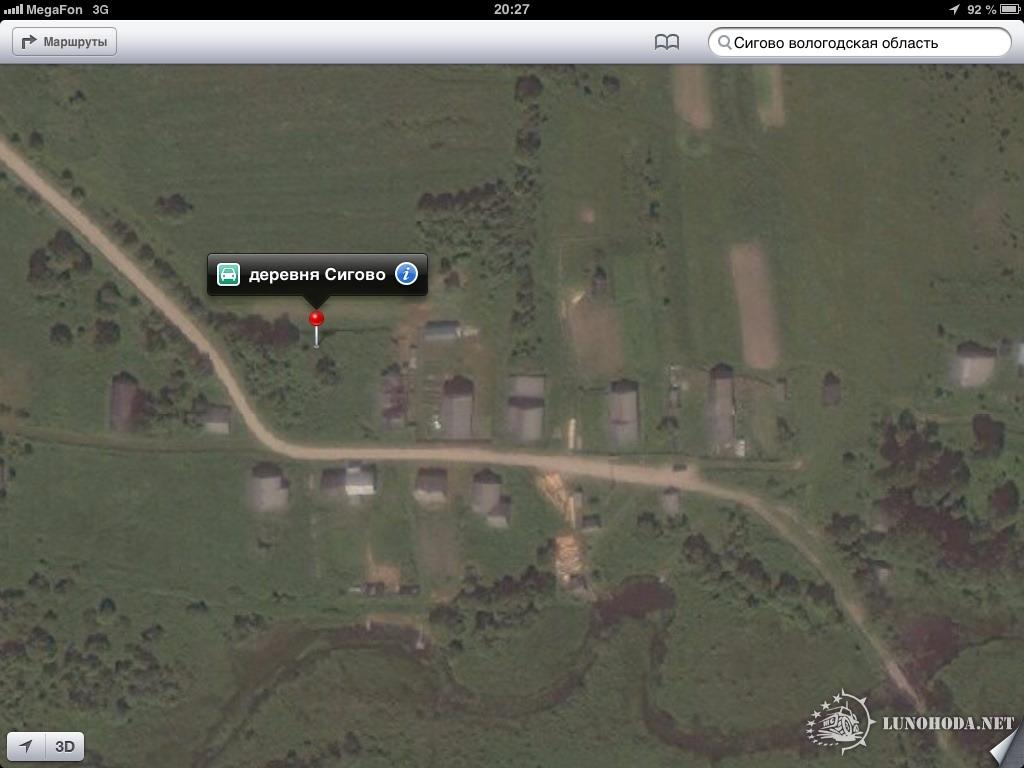Tap the search field with Сигово query
Image resolution: width=1024 pixels, height=768 pixels.
(860, 42)
